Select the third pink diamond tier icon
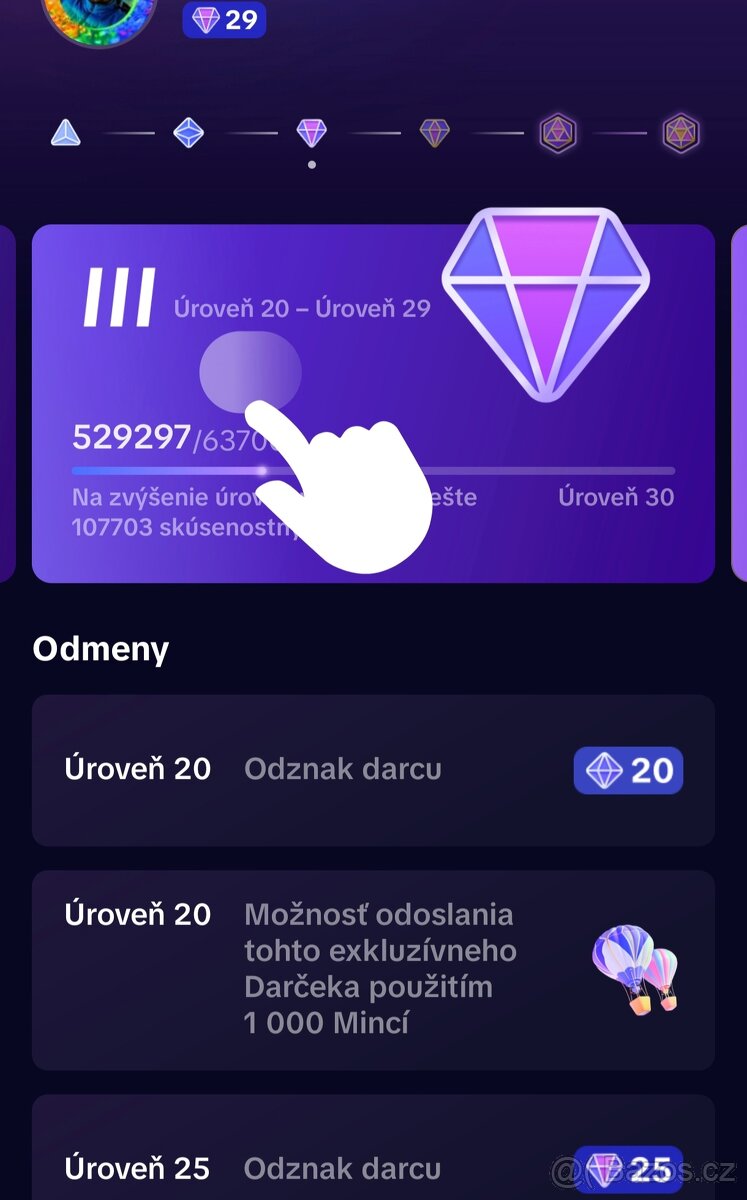 point(311,132)
